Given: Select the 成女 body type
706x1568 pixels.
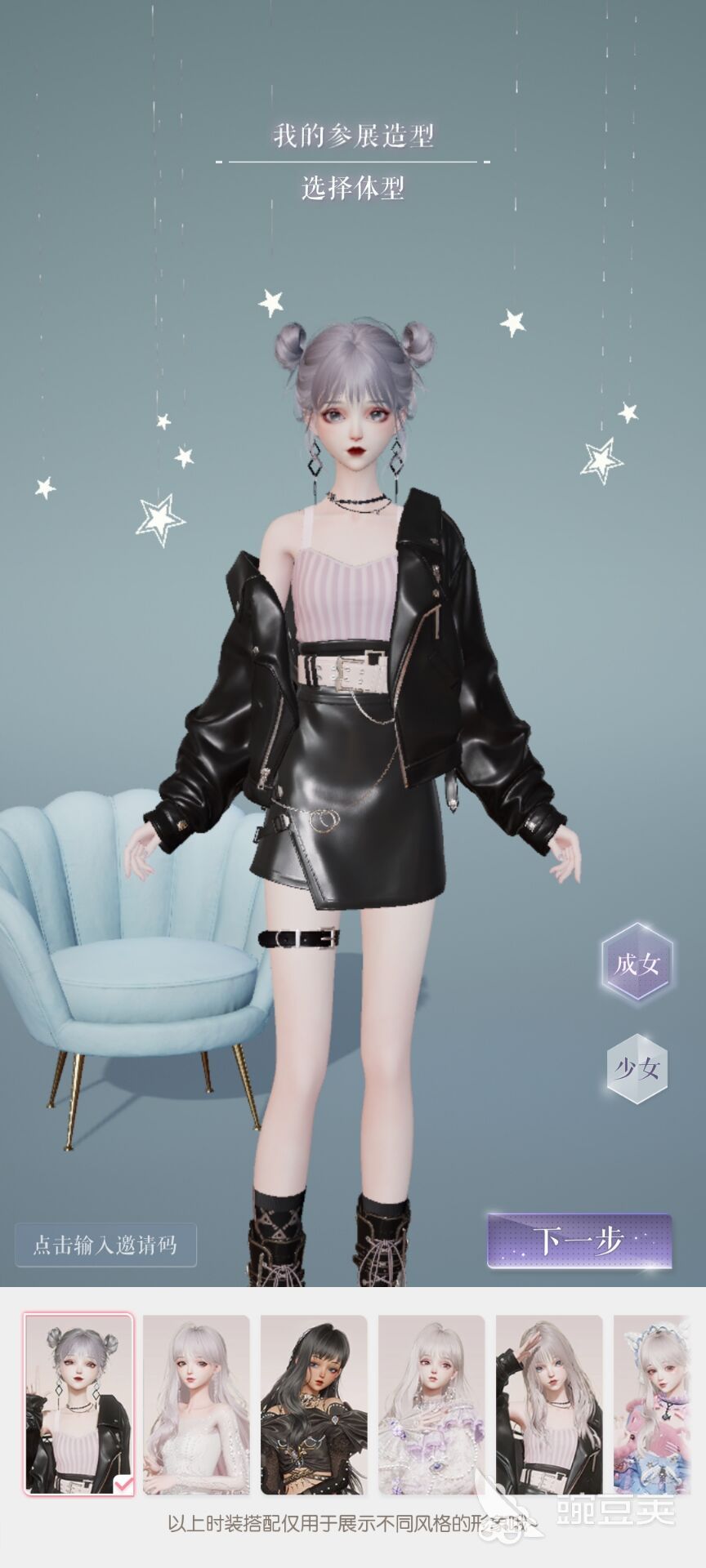Looking at the screenshot, I should coord(637,964).
